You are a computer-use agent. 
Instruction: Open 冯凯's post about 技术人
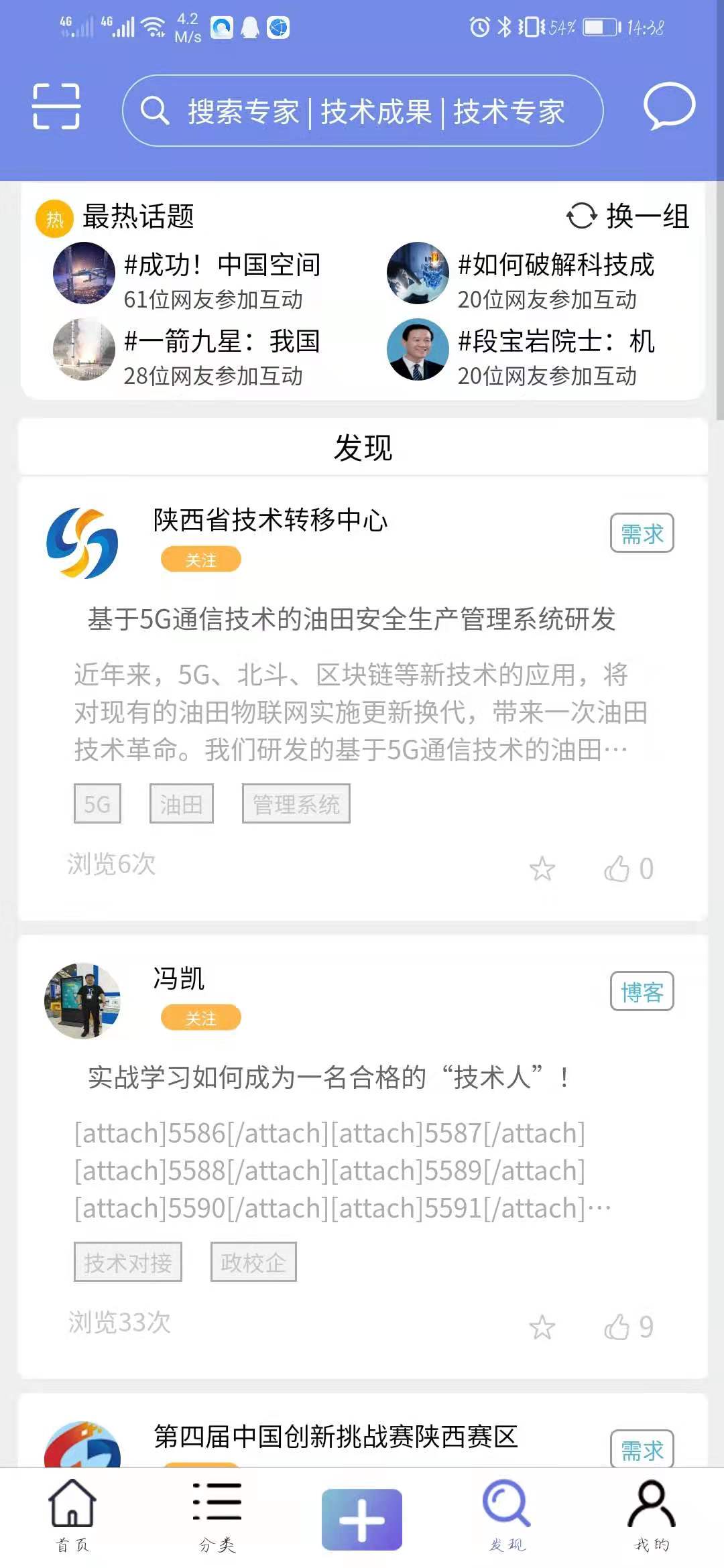pos(328,1077)
